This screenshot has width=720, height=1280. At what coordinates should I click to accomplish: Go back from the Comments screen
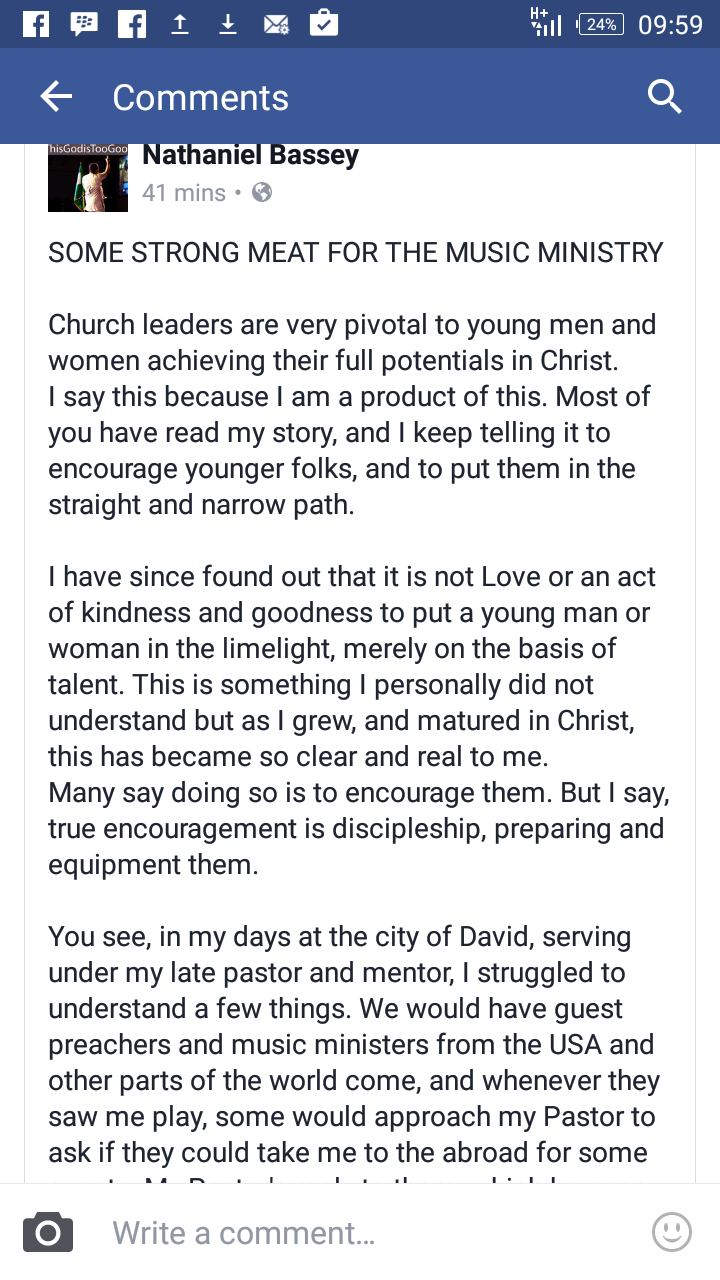56,97
